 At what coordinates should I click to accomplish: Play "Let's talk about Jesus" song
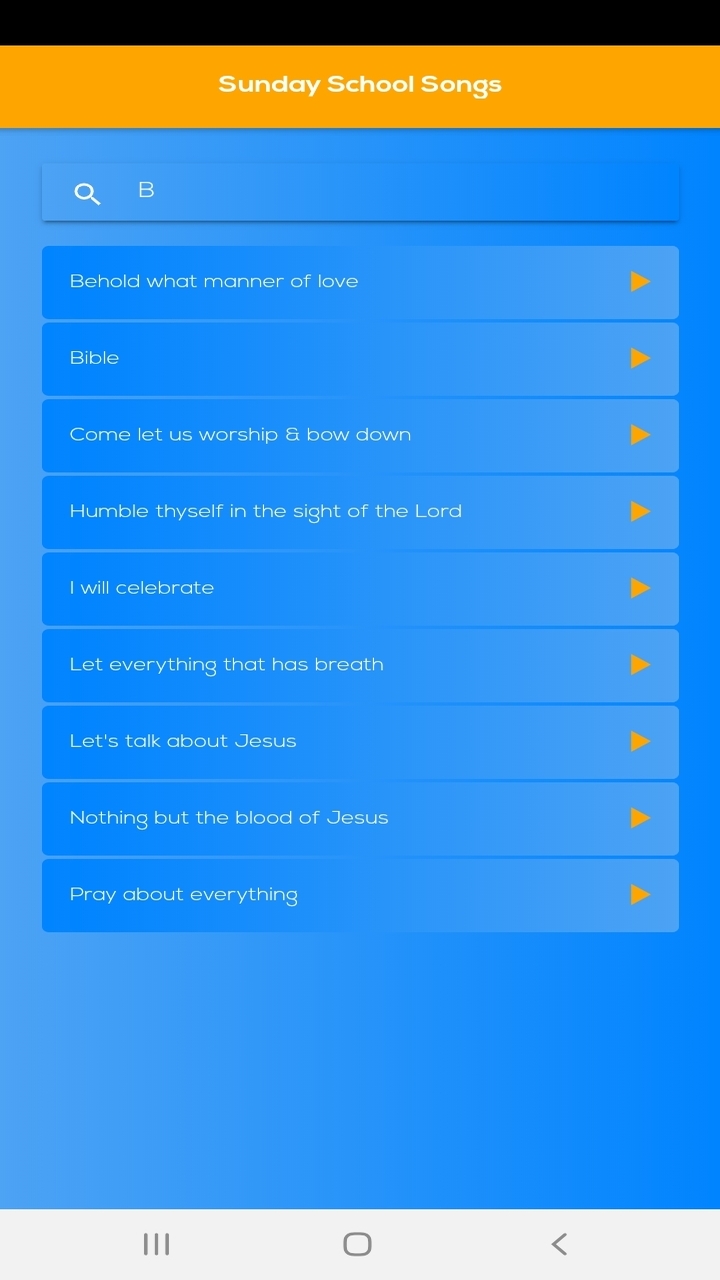click(639, 741)
